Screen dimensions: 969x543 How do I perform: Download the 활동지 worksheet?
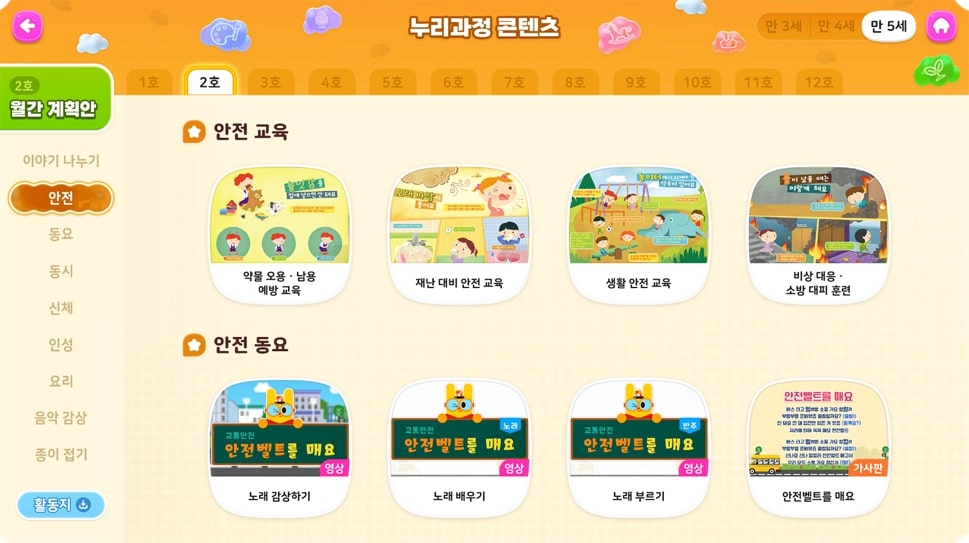pos(61,504)
